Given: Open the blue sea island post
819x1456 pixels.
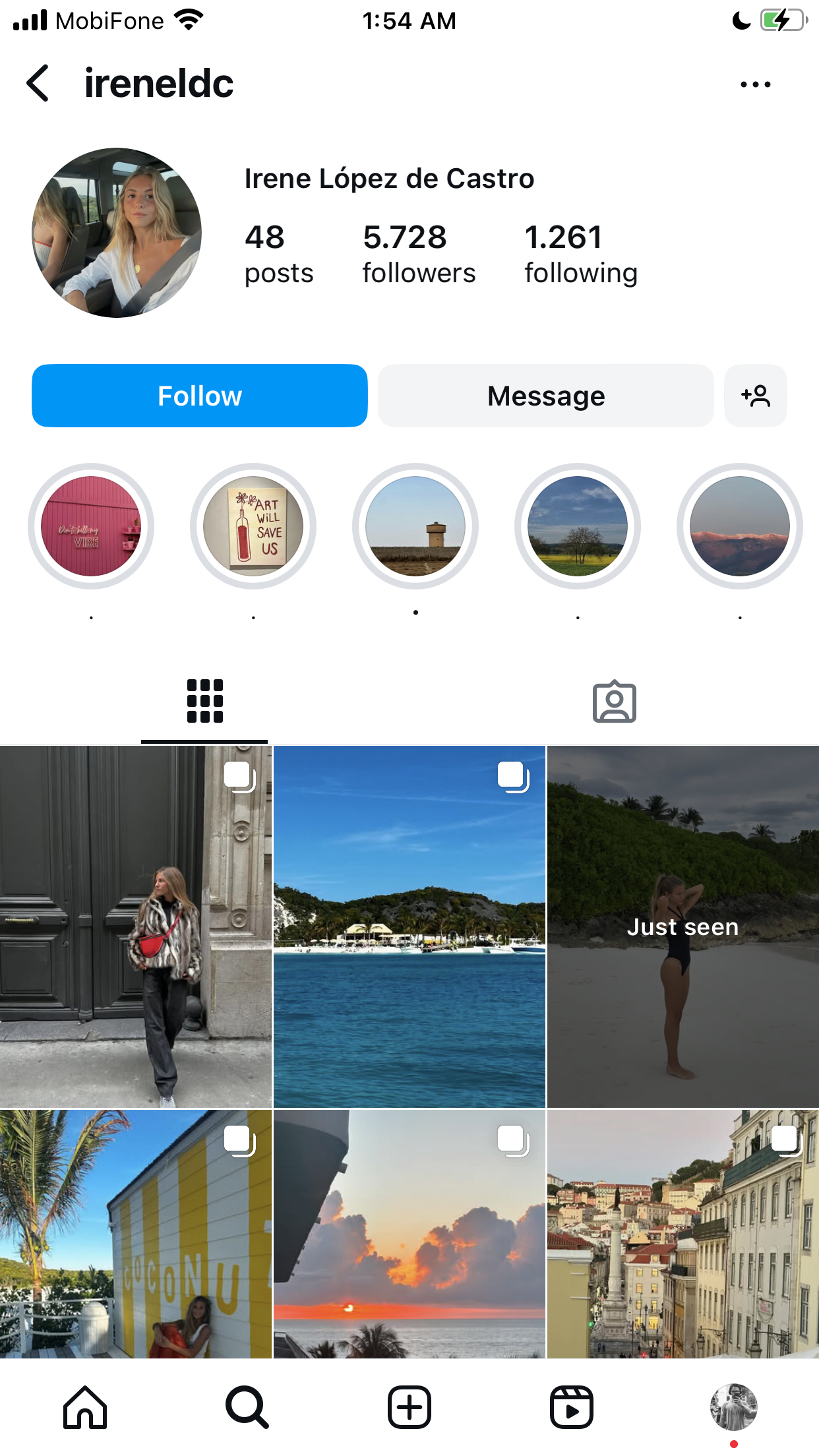Looking at the screenshot, I should pos(409,927).
